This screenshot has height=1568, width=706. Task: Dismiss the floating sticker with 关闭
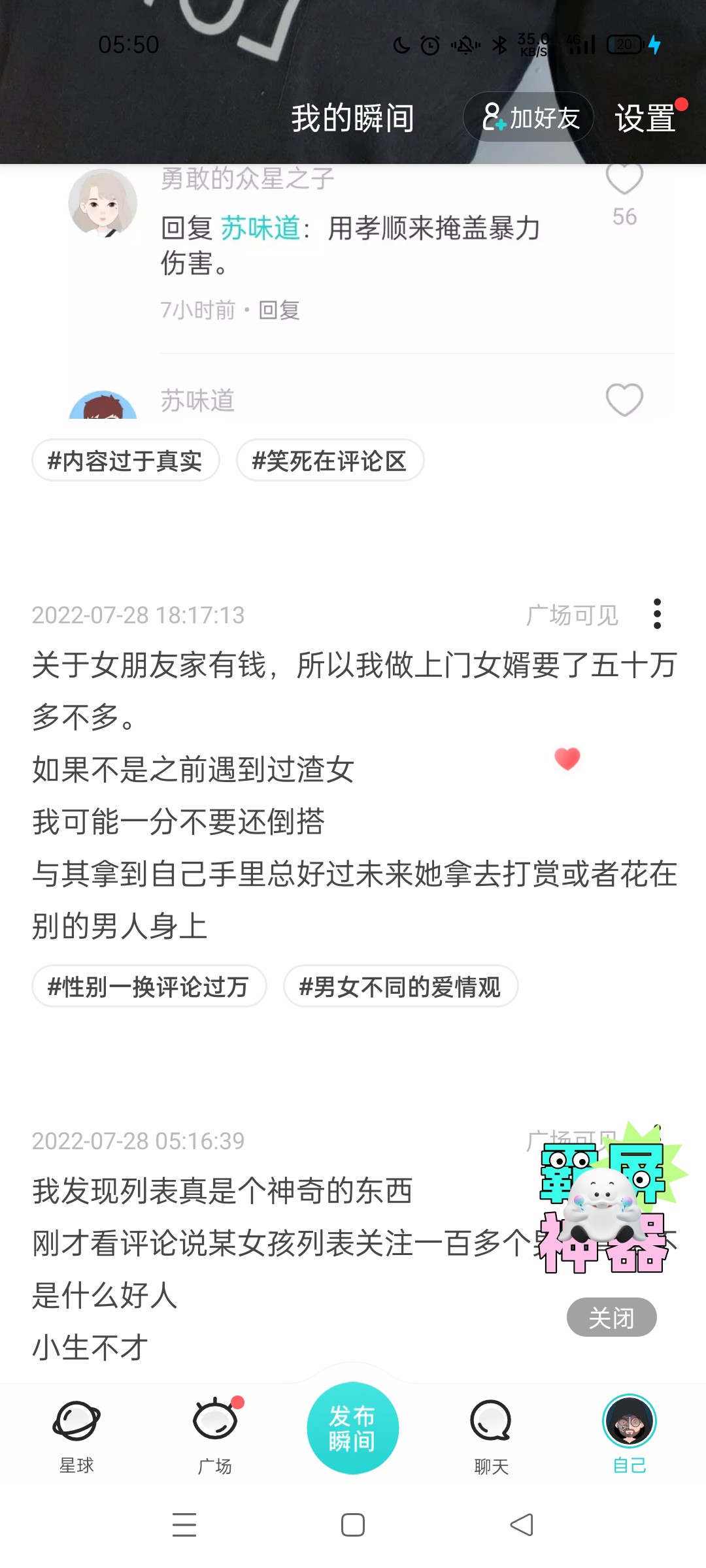611,1318
